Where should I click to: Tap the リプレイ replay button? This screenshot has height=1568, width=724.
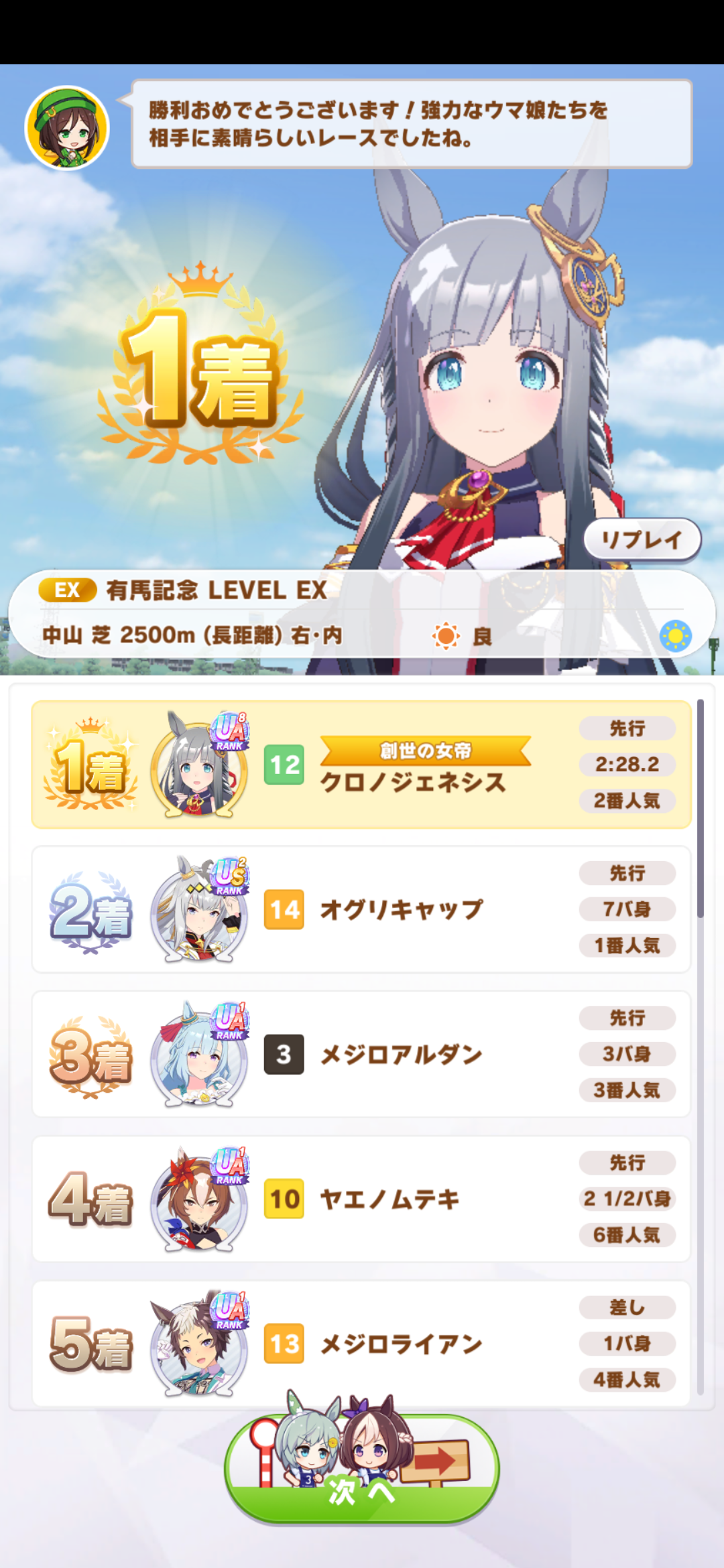(642, 539)
